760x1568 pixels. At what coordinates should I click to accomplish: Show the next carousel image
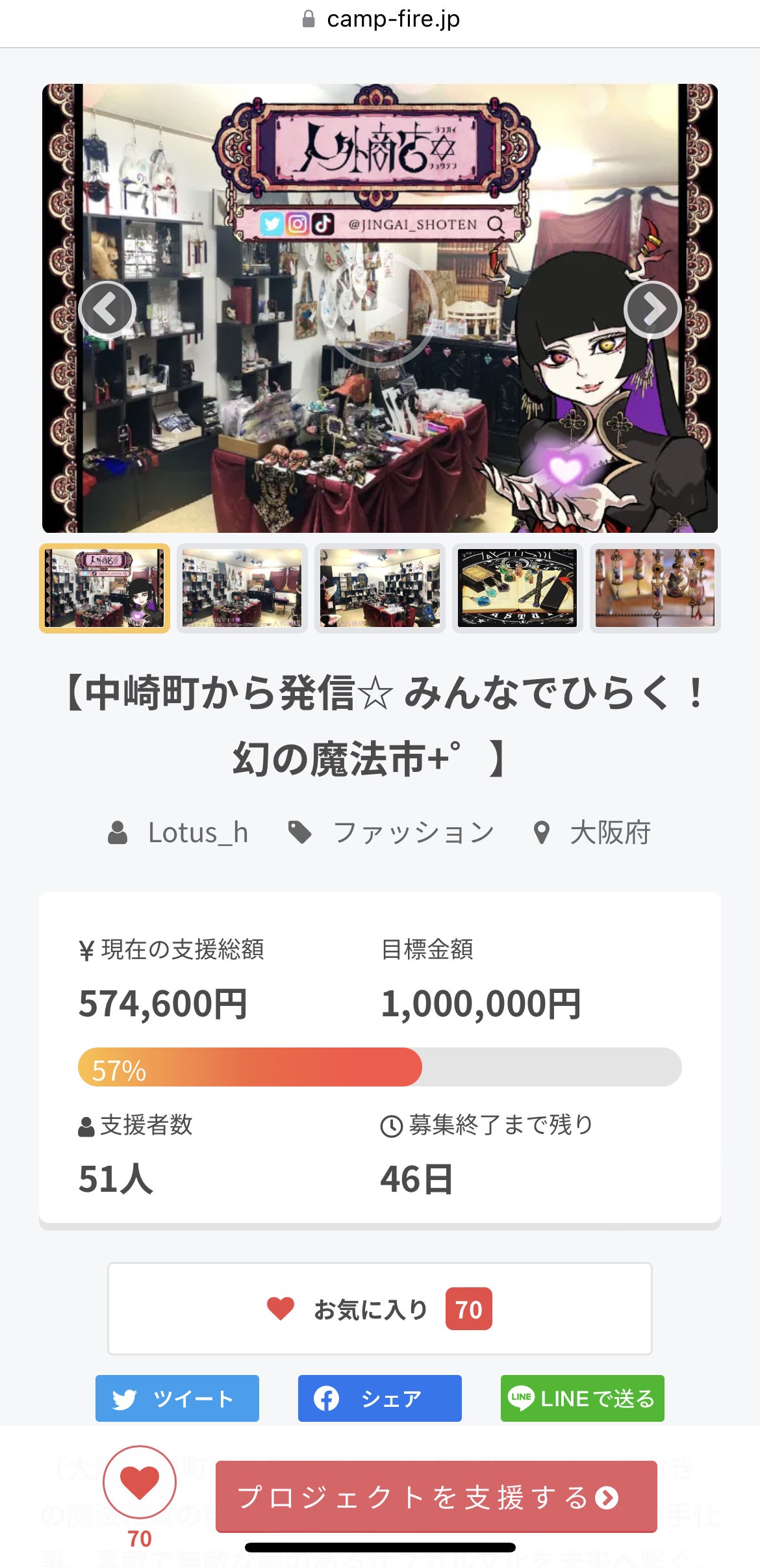point(652,309)
